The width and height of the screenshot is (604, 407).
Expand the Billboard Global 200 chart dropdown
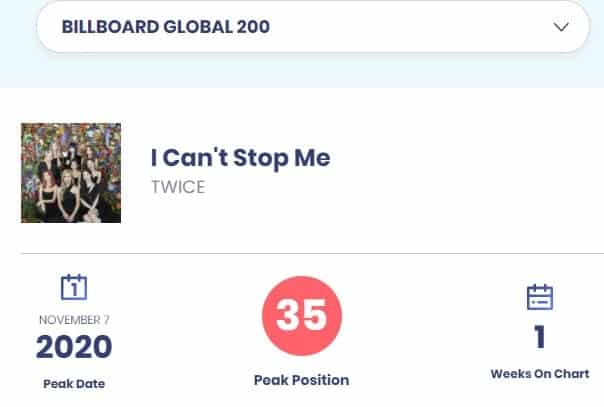pos(559,28)
